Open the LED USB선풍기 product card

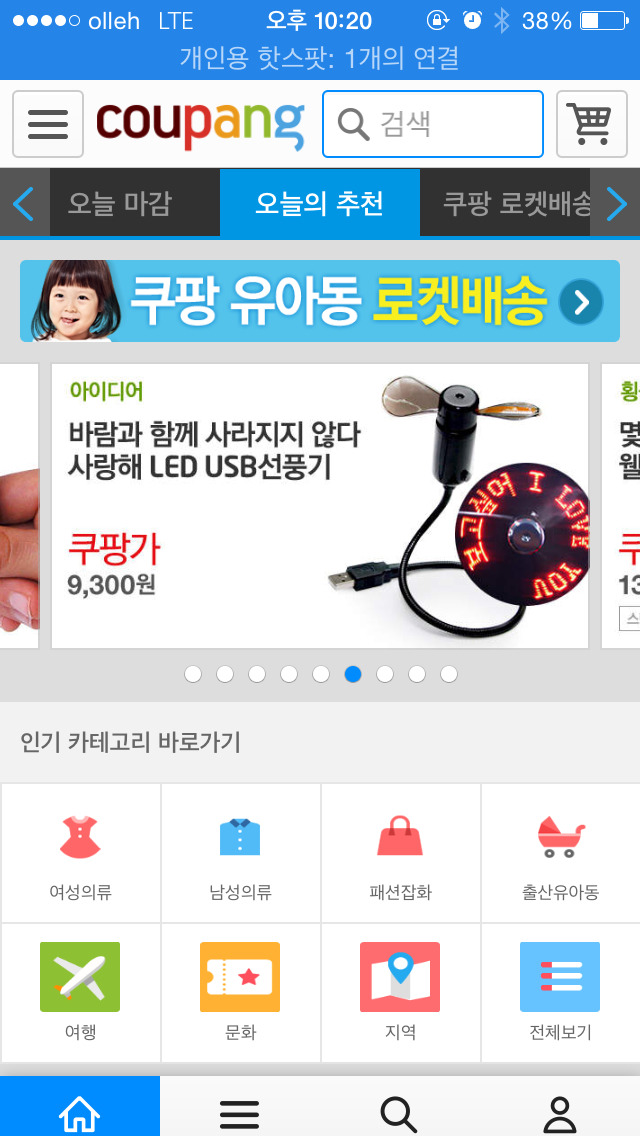pos(320,506)
